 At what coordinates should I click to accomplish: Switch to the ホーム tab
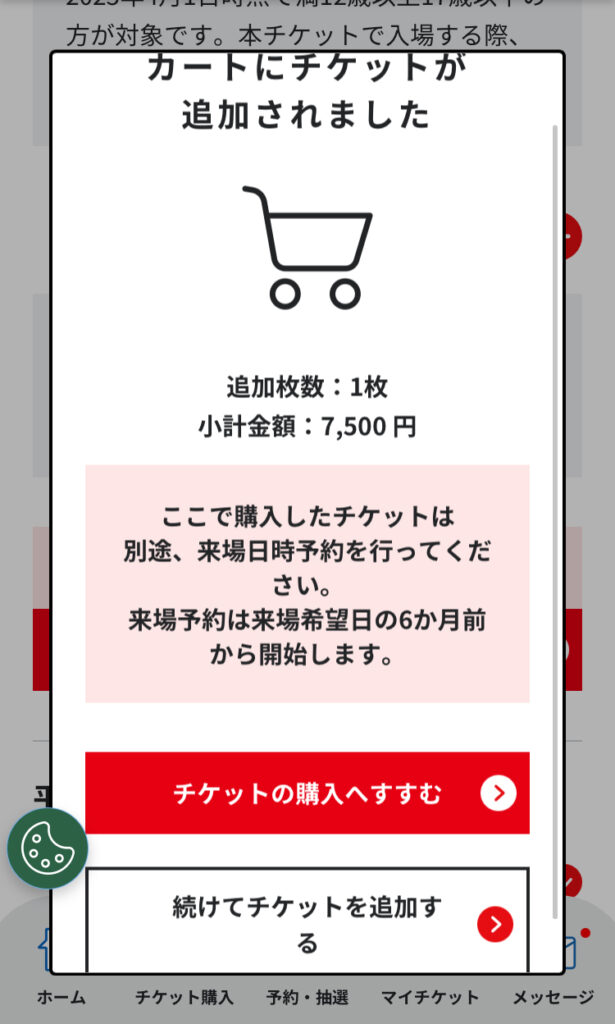point(61,996)
